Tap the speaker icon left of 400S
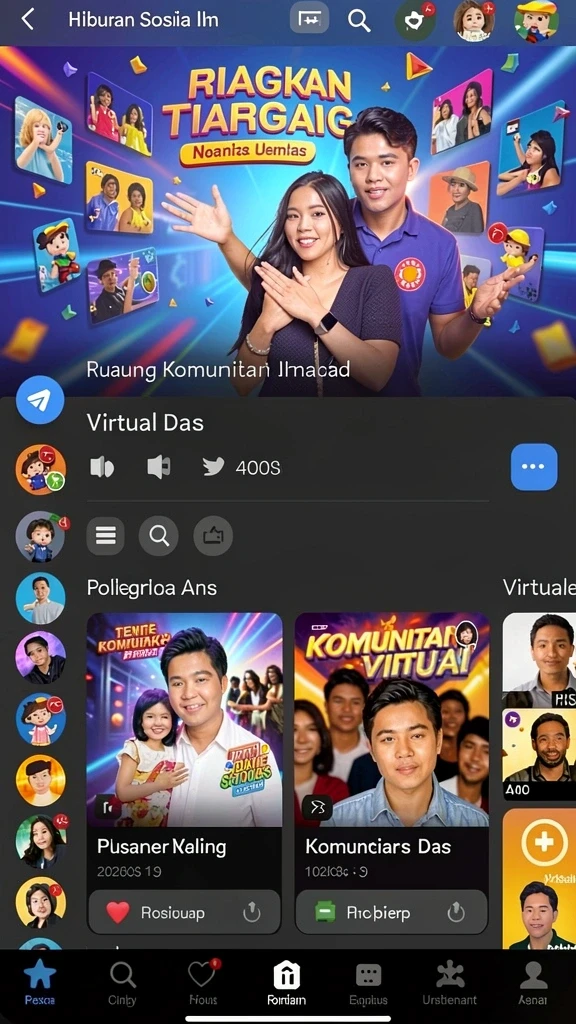The height and width of the screenshot is (1024, 576). point(159,467)
